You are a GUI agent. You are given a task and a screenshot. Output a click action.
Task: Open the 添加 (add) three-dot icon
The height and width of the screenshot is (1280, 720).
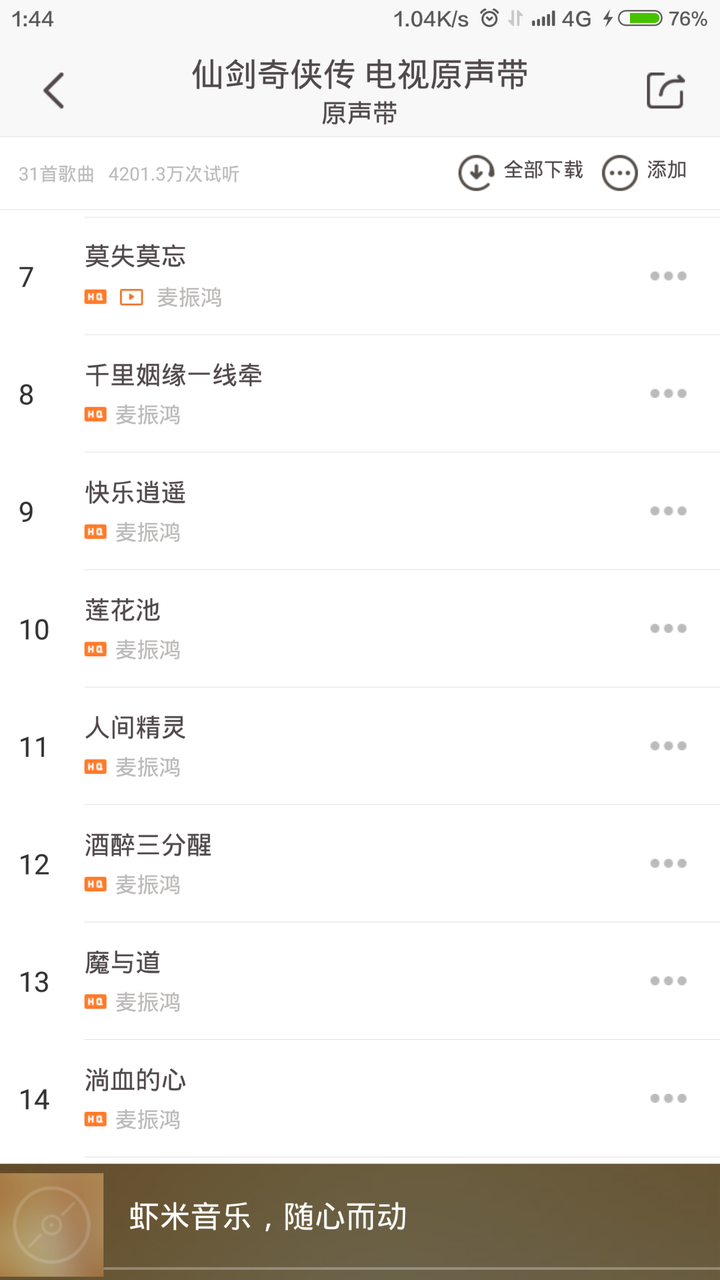point(622,172)
